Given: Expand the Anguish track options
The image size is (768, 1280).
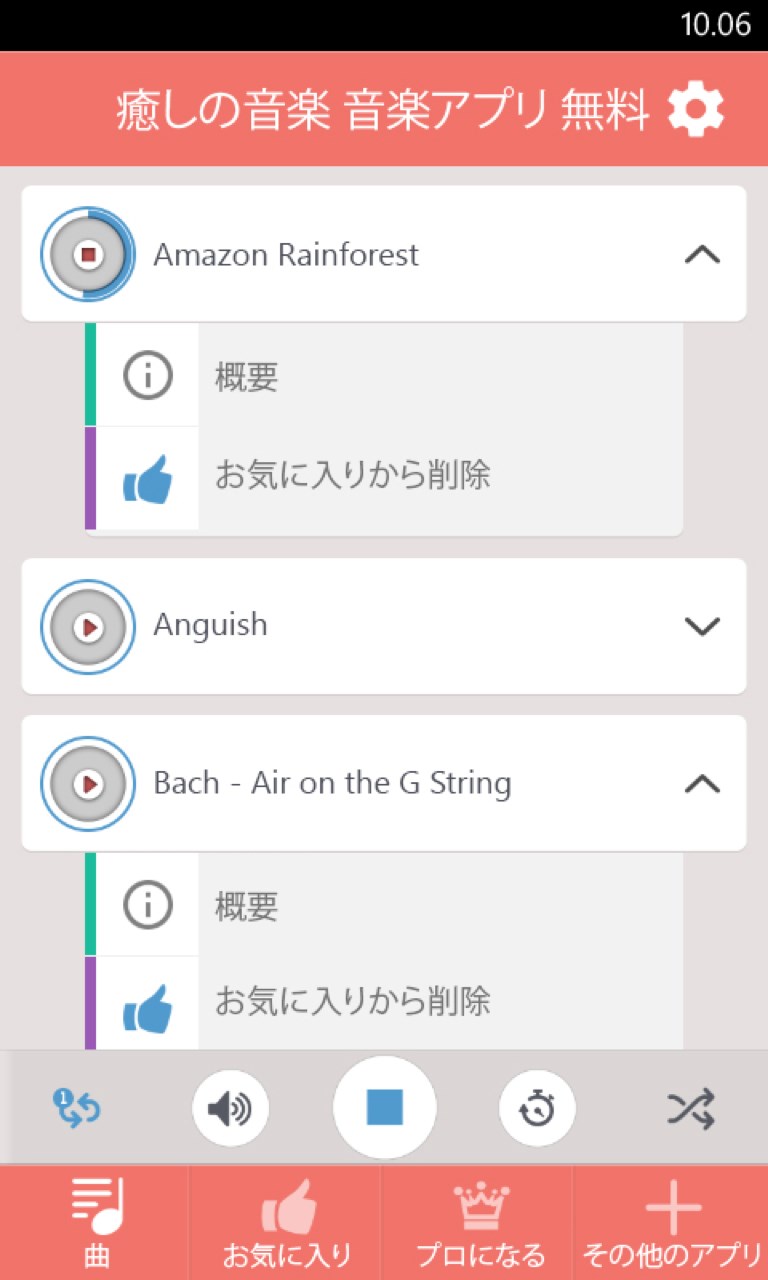Looking at the screenshot, I should coord(702,626).
